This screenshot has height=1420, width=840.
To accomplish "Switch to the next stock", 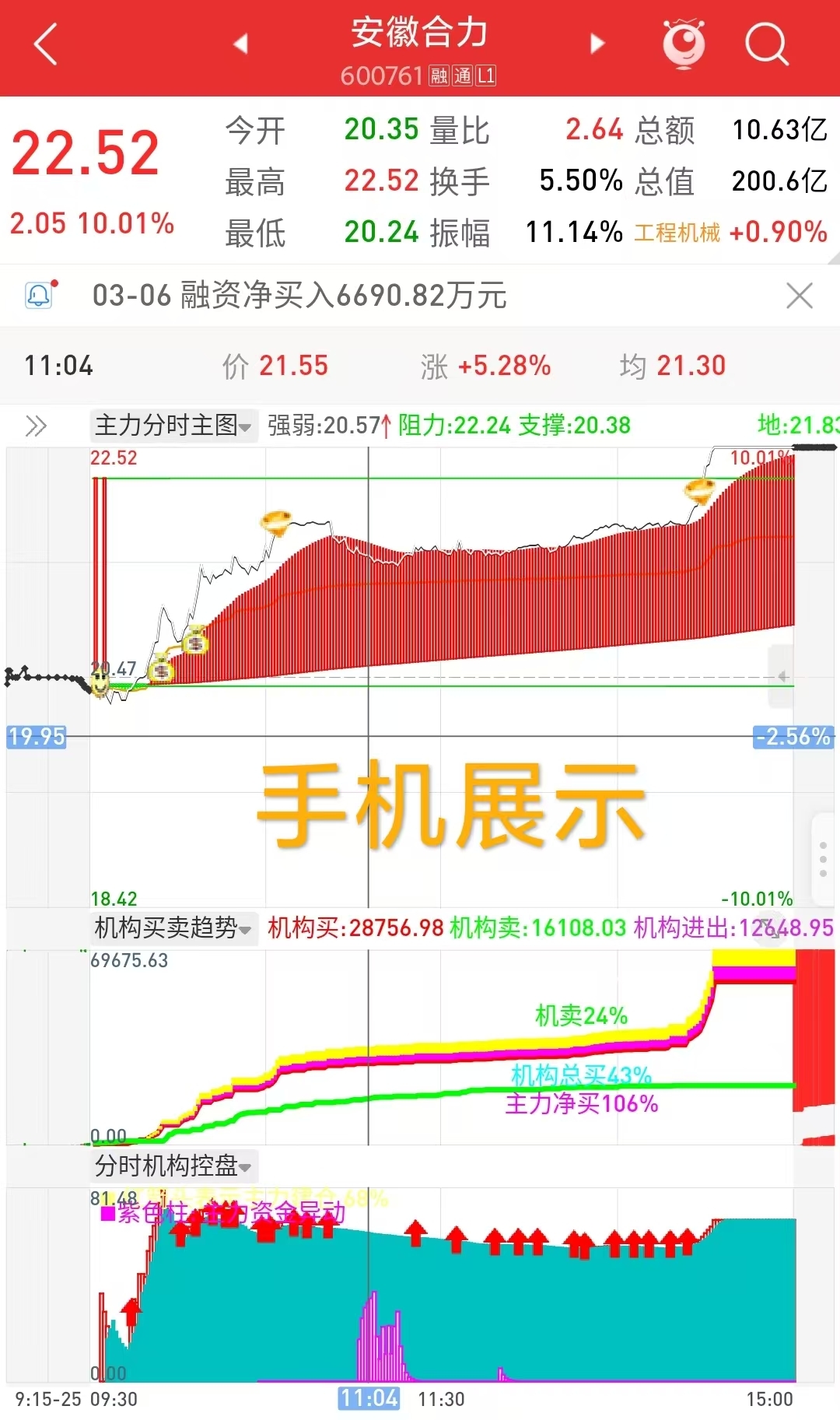I will click(597, 44).
